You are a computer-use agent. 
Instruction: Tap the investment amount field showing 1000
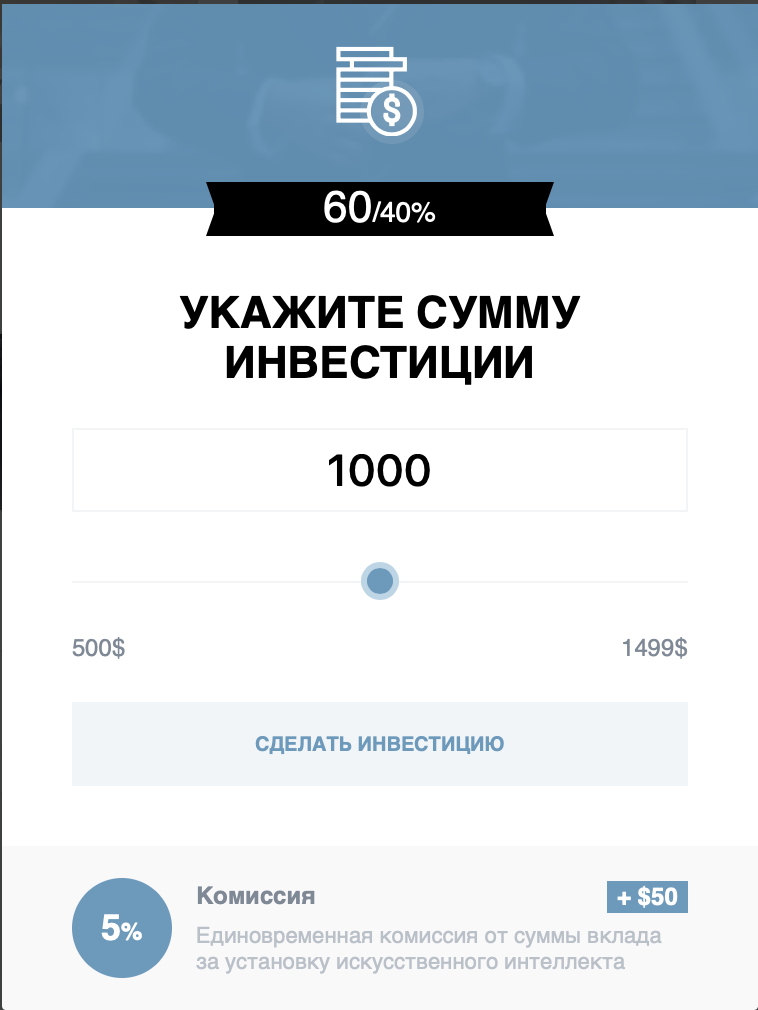[x=379, y=470]
